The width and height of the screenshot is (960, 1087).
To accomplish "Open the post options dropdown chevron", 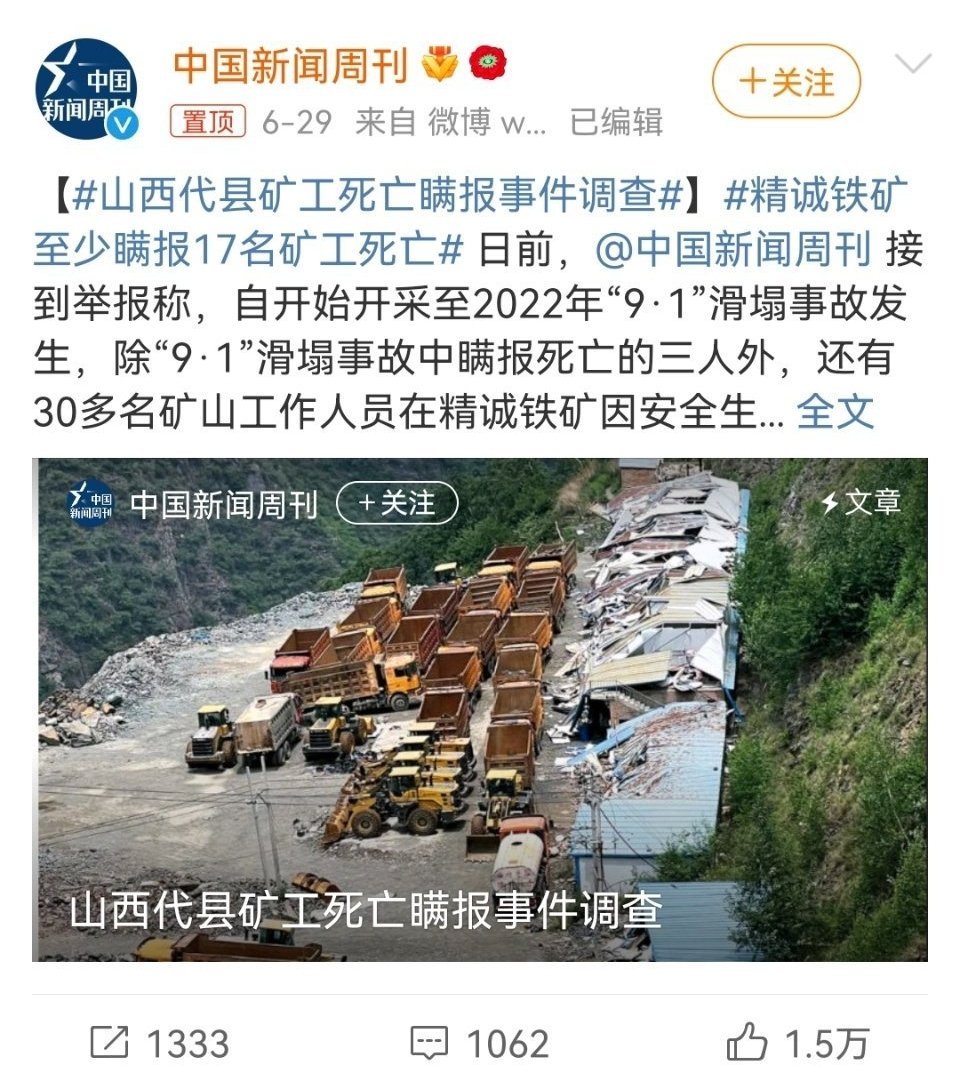I will click(912, 66).
